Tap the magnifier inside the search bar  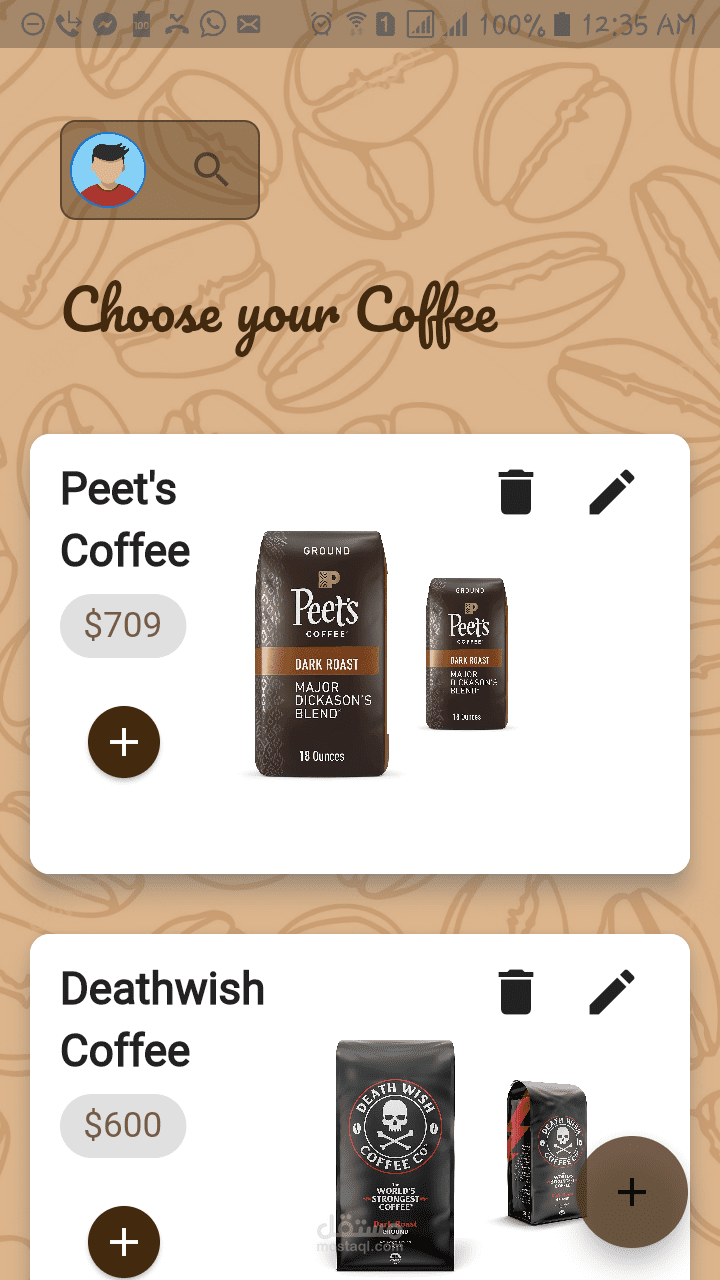[x=211, y=169]
